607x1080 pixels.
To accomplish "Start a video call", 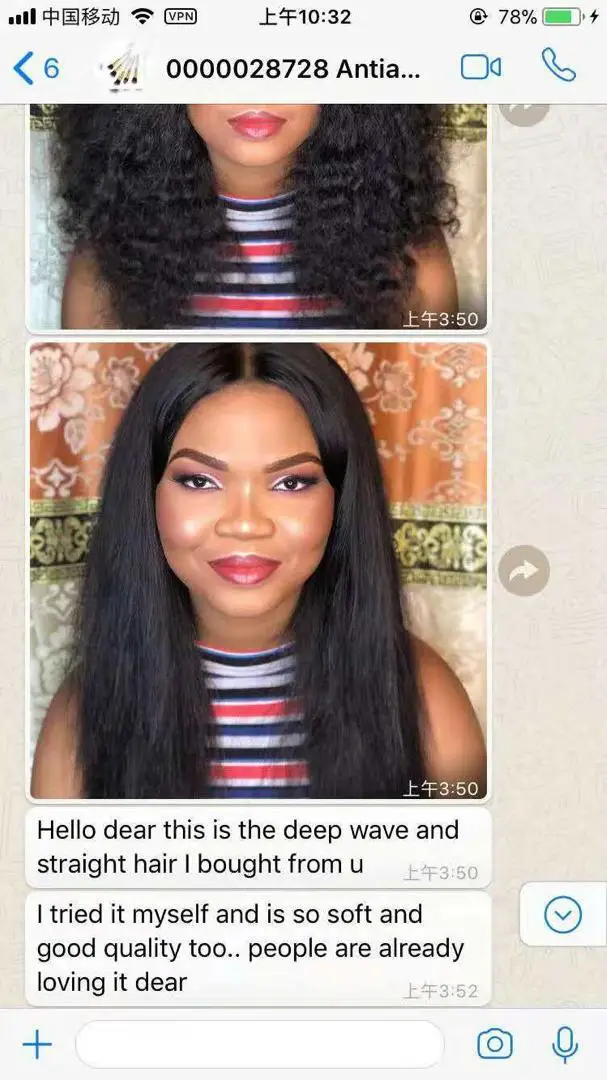I will [481, 68].
